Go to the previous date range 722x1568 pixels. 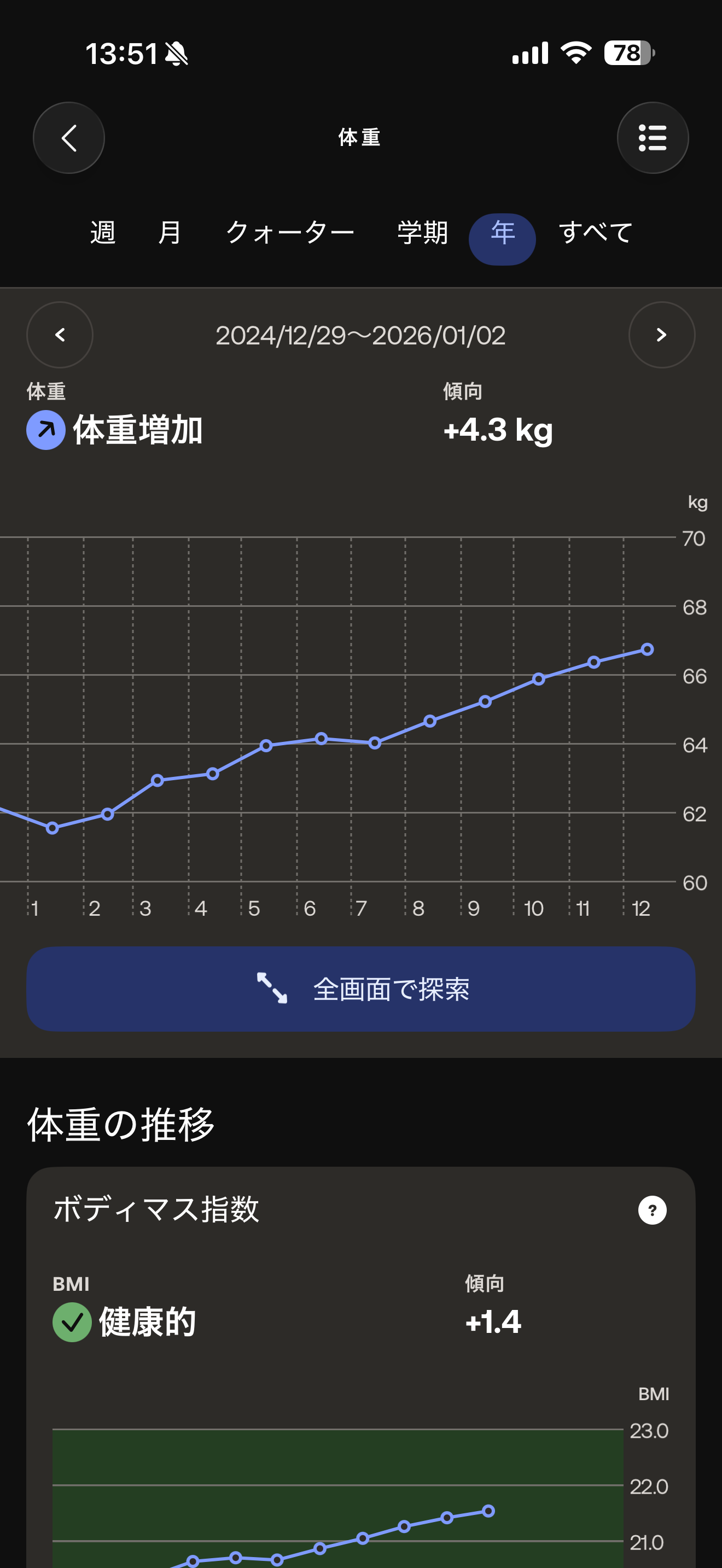pos(60,335)
